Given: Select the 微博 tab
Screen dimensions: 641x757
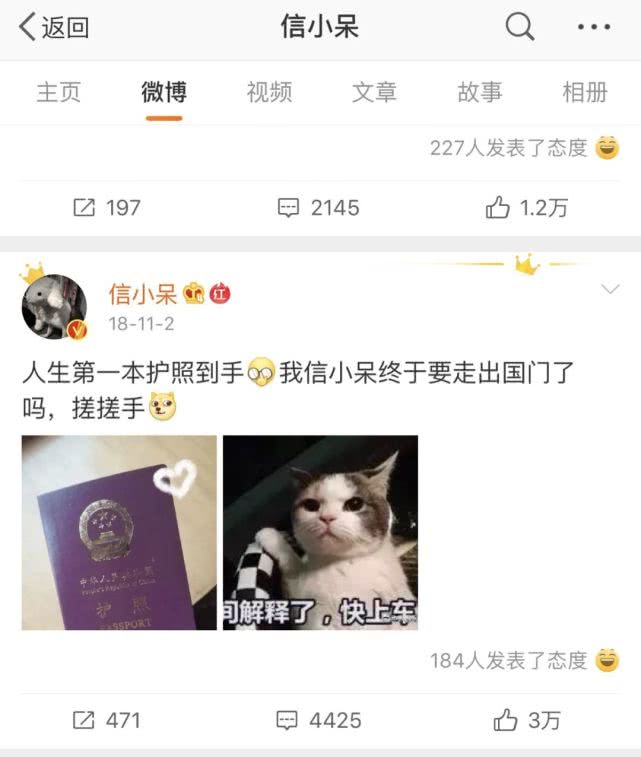Looking at the screenshot, I should point(164,93).
